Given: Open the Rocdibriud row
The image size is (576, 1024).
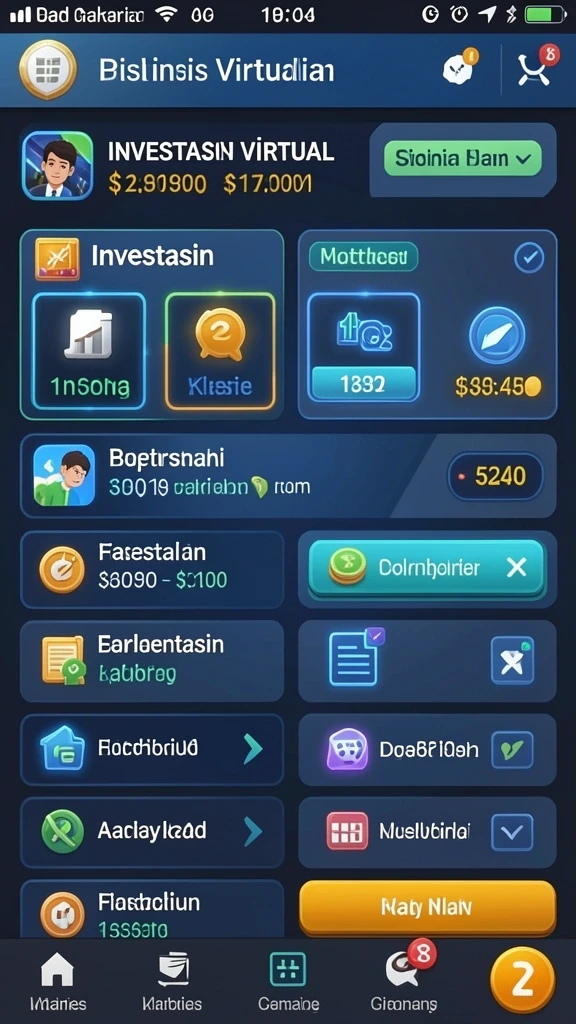Looking at the screenshot, I should (152, 749).
